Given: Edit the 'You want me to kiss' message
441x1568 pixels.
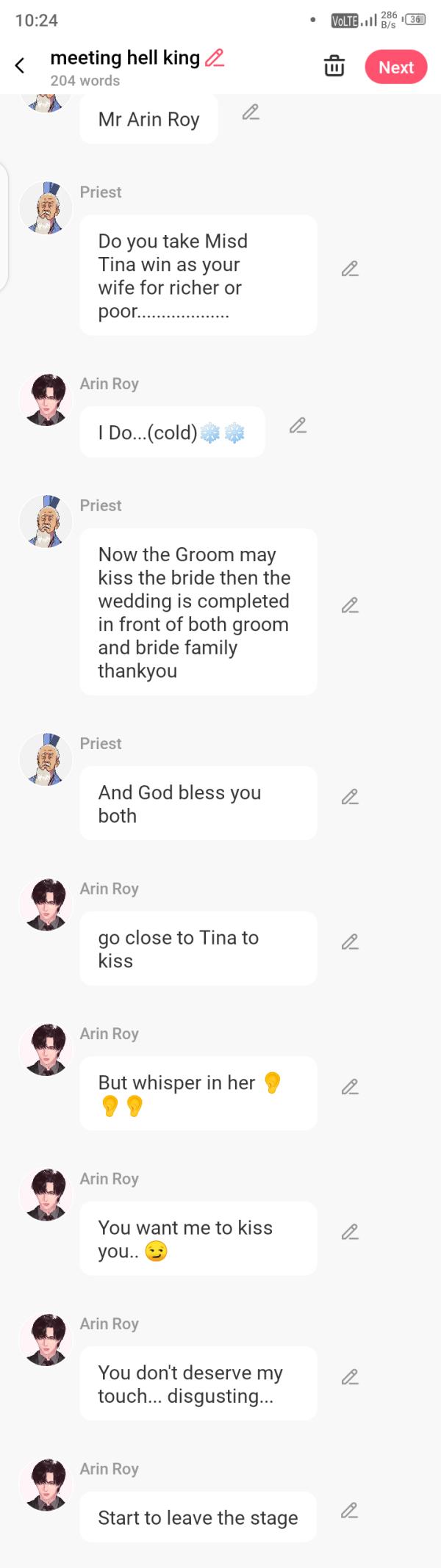Looking at the screenshot, I should coord(350,1232).
